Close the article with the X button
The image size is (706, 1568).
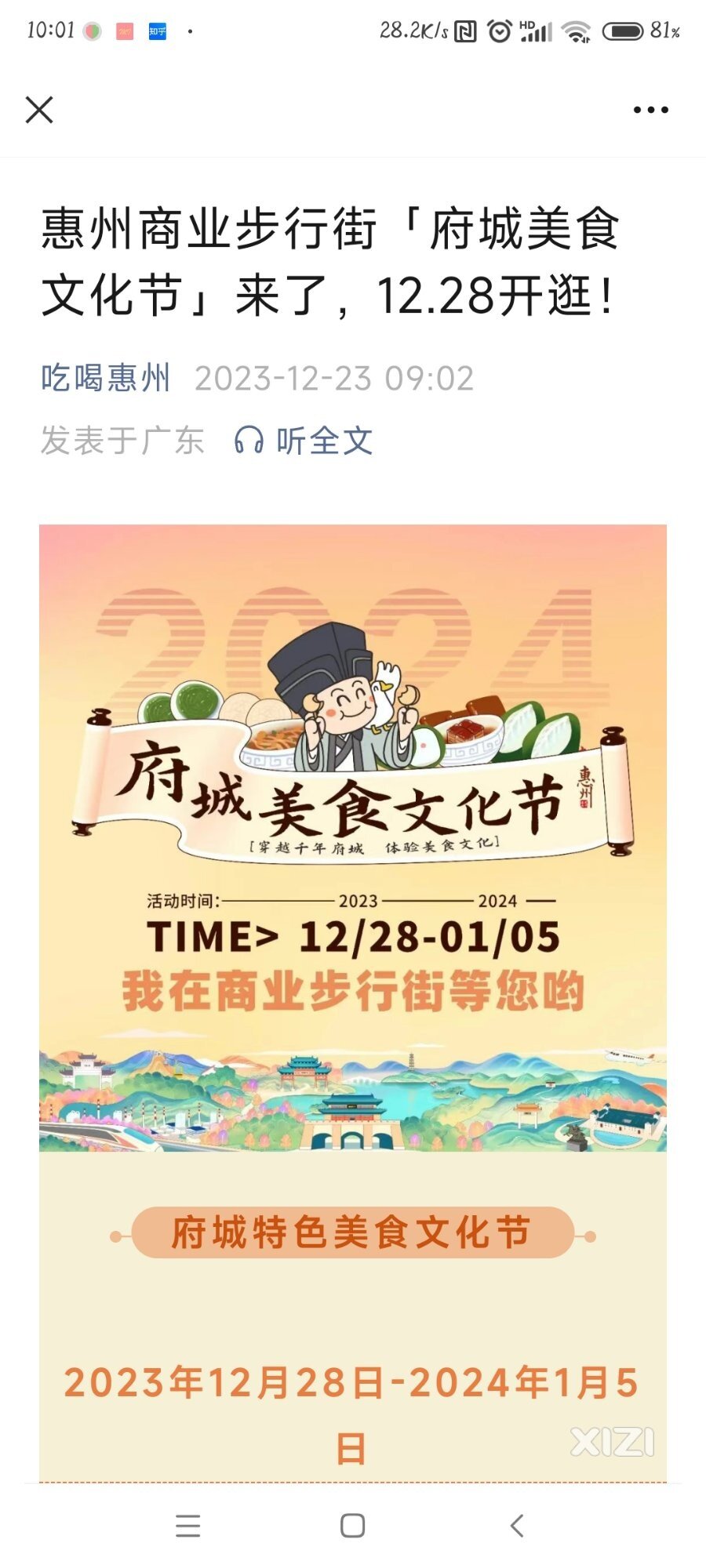pos(39,110)
